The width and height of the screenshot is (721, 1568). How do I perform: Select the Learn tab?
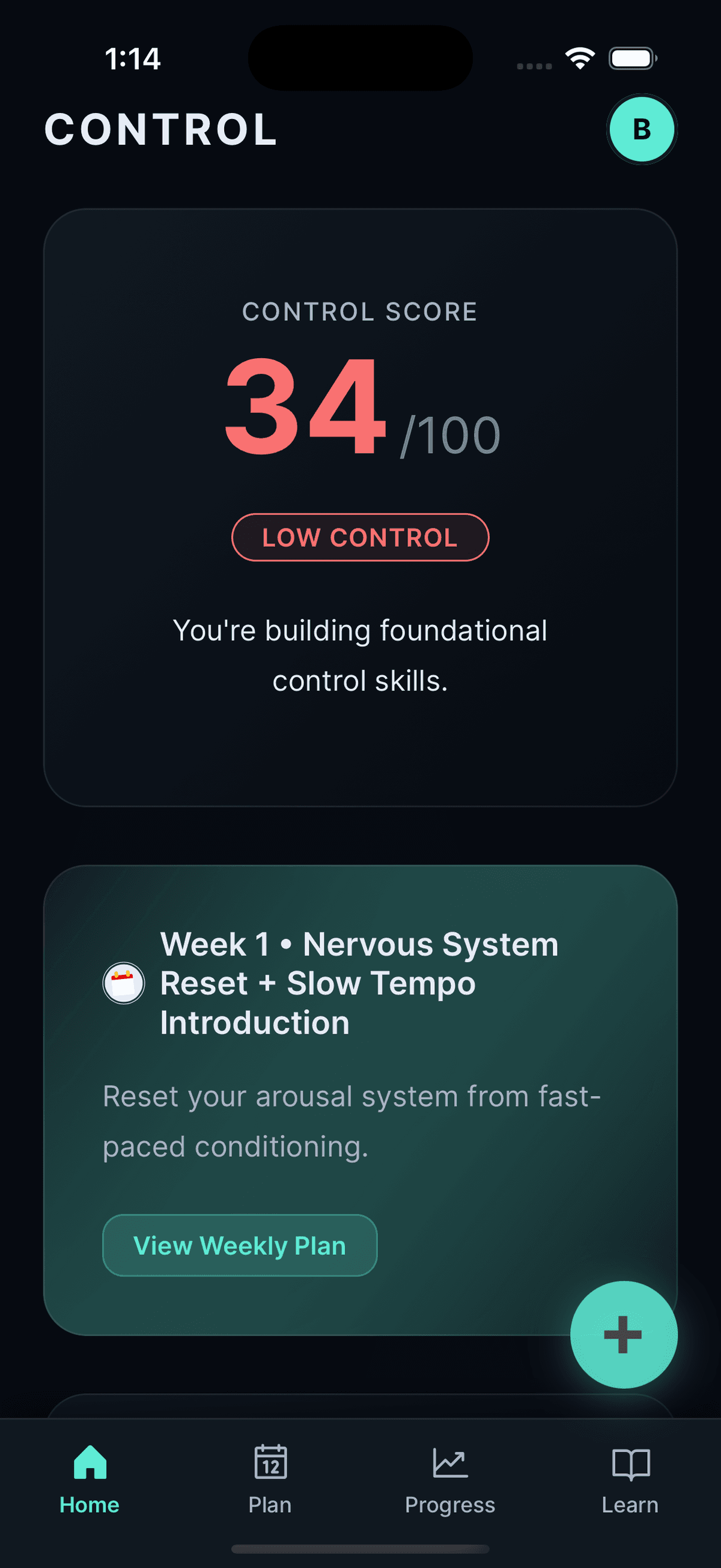pyautogui.click(x=630, y=1504)
